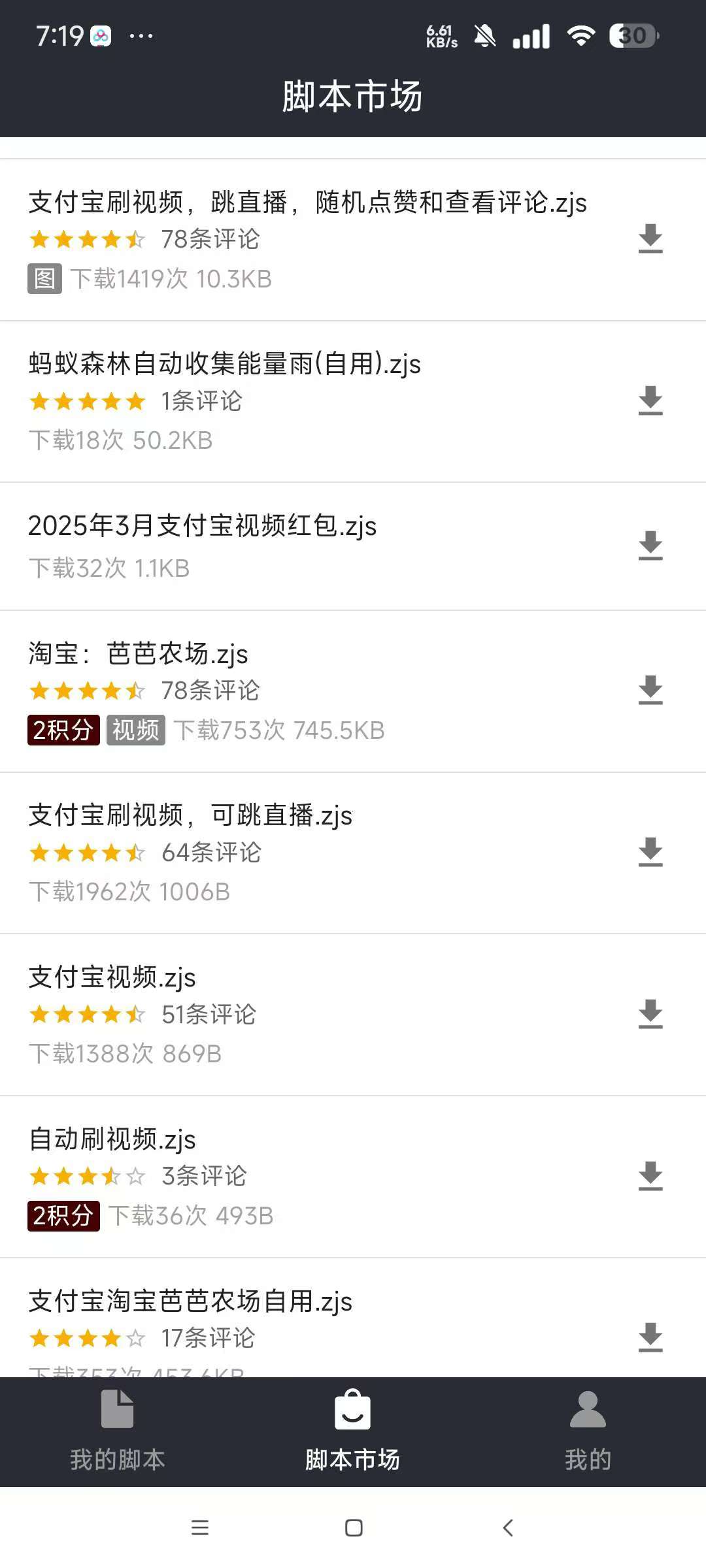This screenshot has height=1568, width=706.
Task: Tap the system back button
Action: coord(508,1527)
